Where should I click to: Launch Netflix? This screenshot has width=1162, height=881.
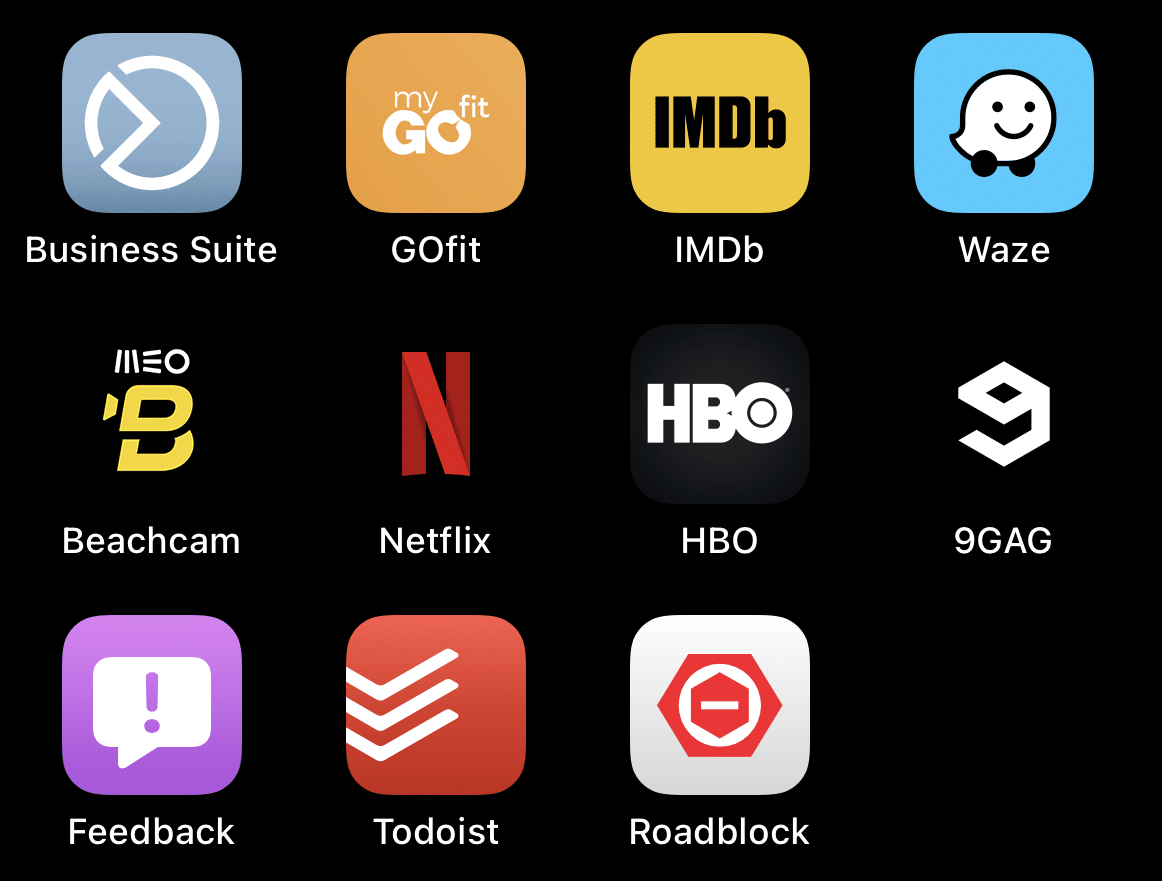(x=436, y=413)
